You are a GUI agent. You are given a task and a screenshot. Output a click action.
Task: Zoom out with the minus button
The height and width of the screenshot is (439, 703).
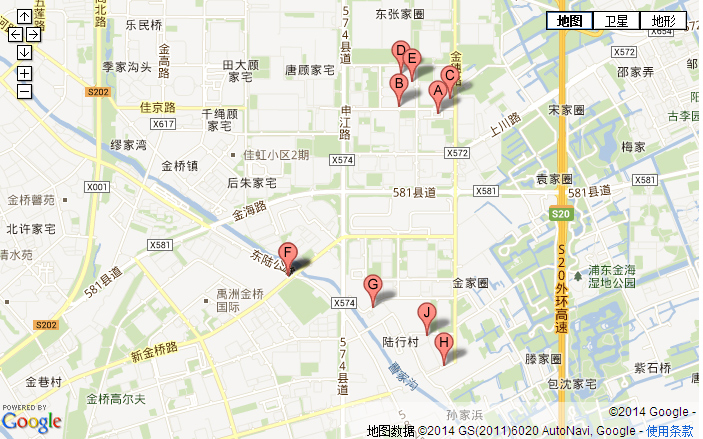[x=24, y=92]
